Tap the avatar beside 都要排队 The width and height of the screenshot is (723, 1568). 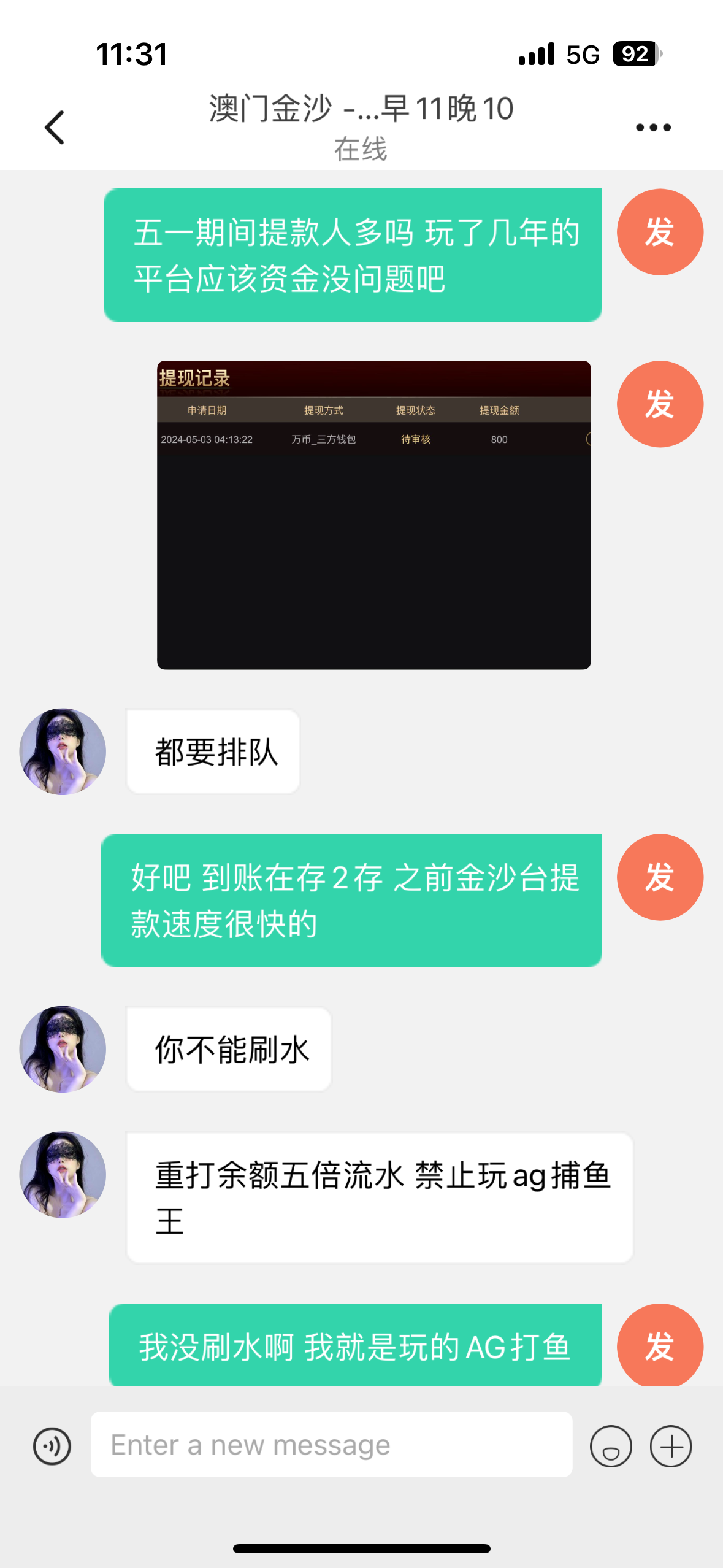tap(63, 751)
